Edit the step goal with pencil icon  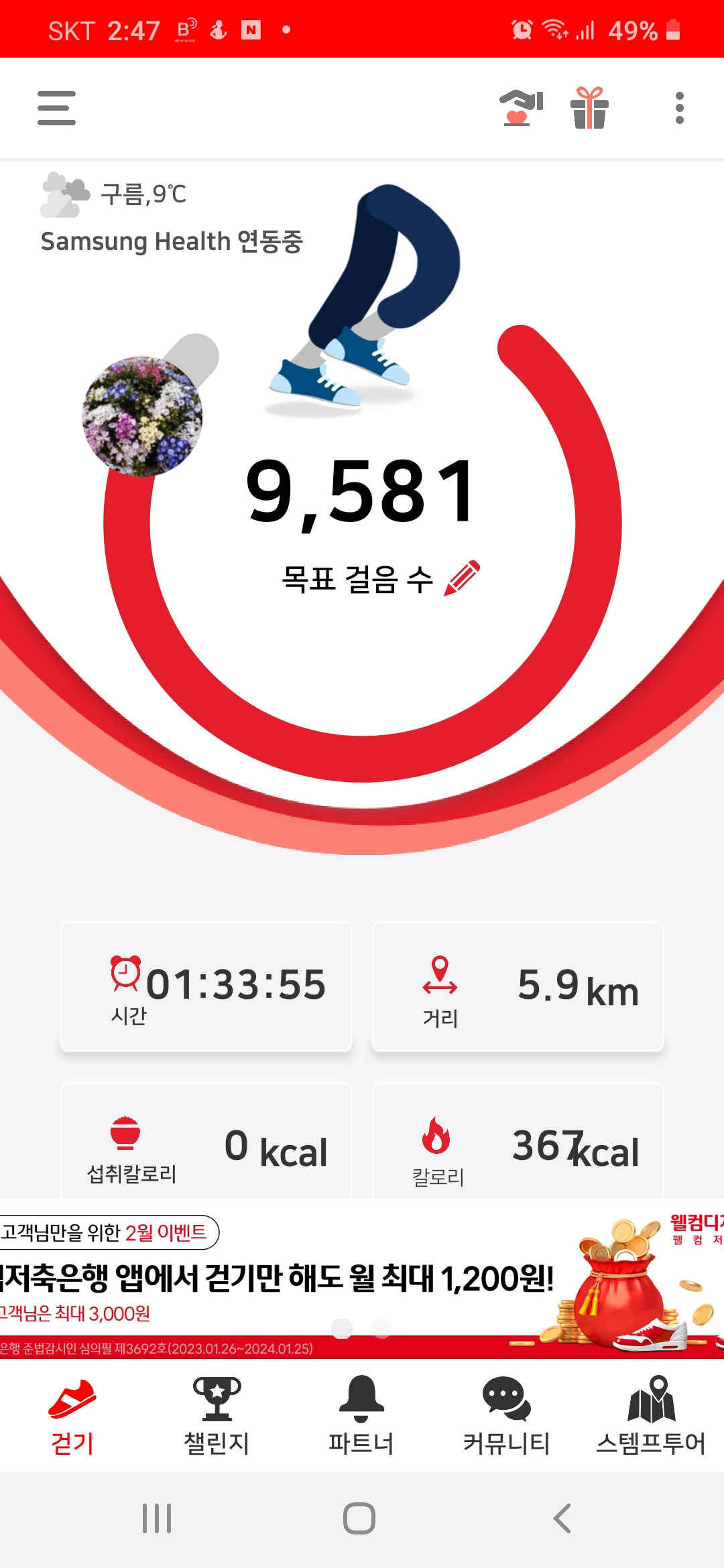463,578
